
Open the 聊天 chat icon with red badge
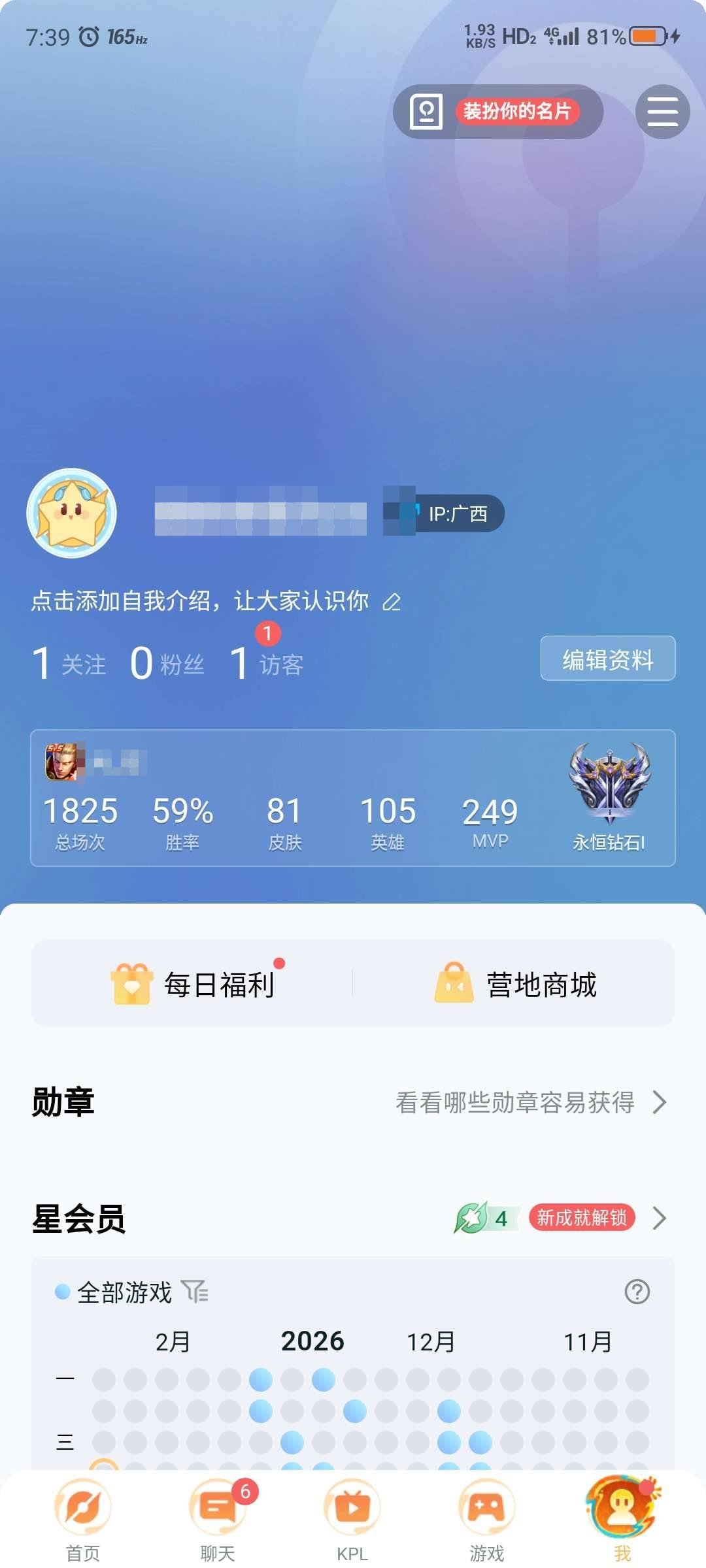coord(216,1507)
